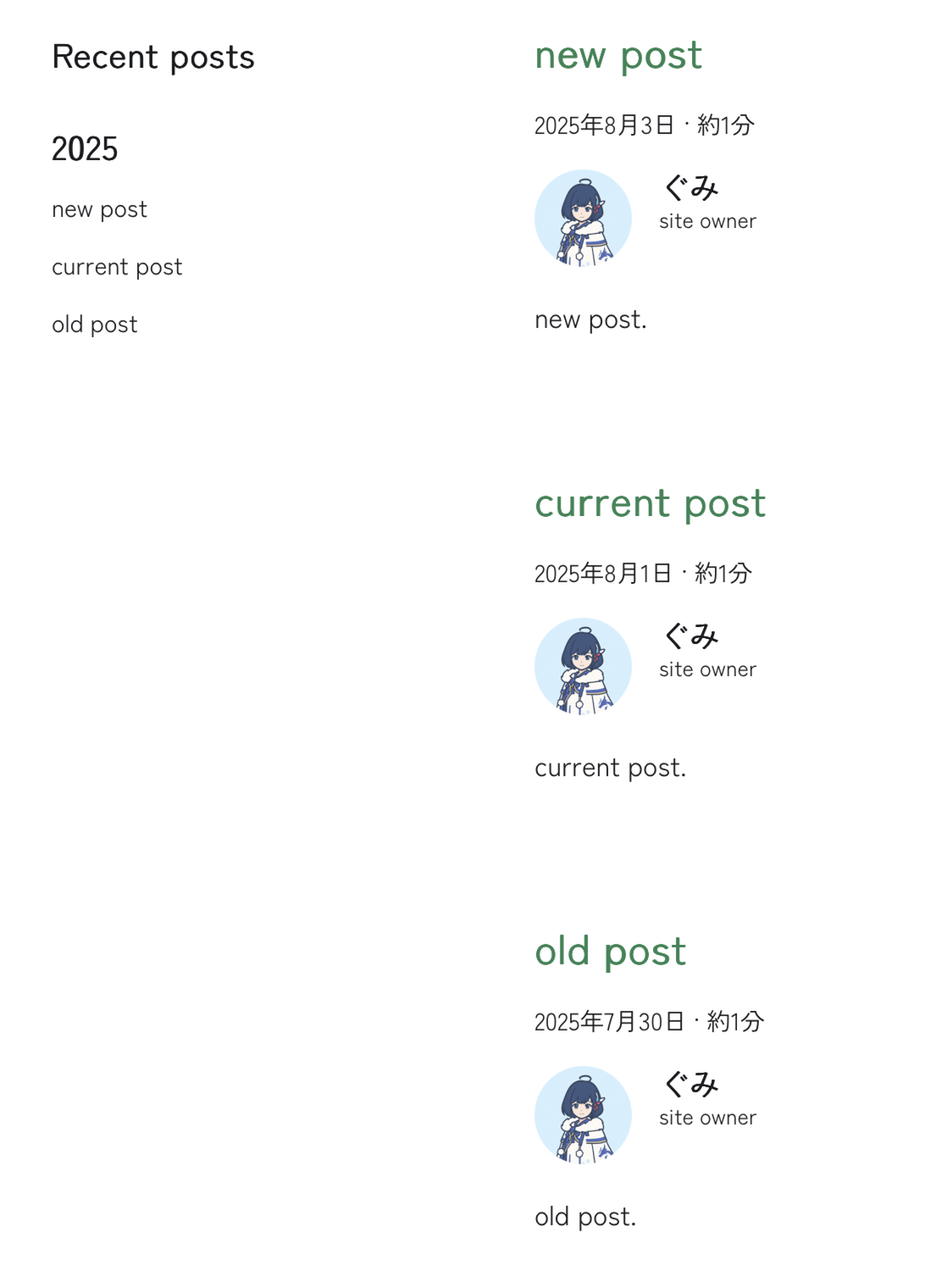Open the current post article title
Image resolution: width=925 pixels, height=1288 pixels.
pos(650,503)
